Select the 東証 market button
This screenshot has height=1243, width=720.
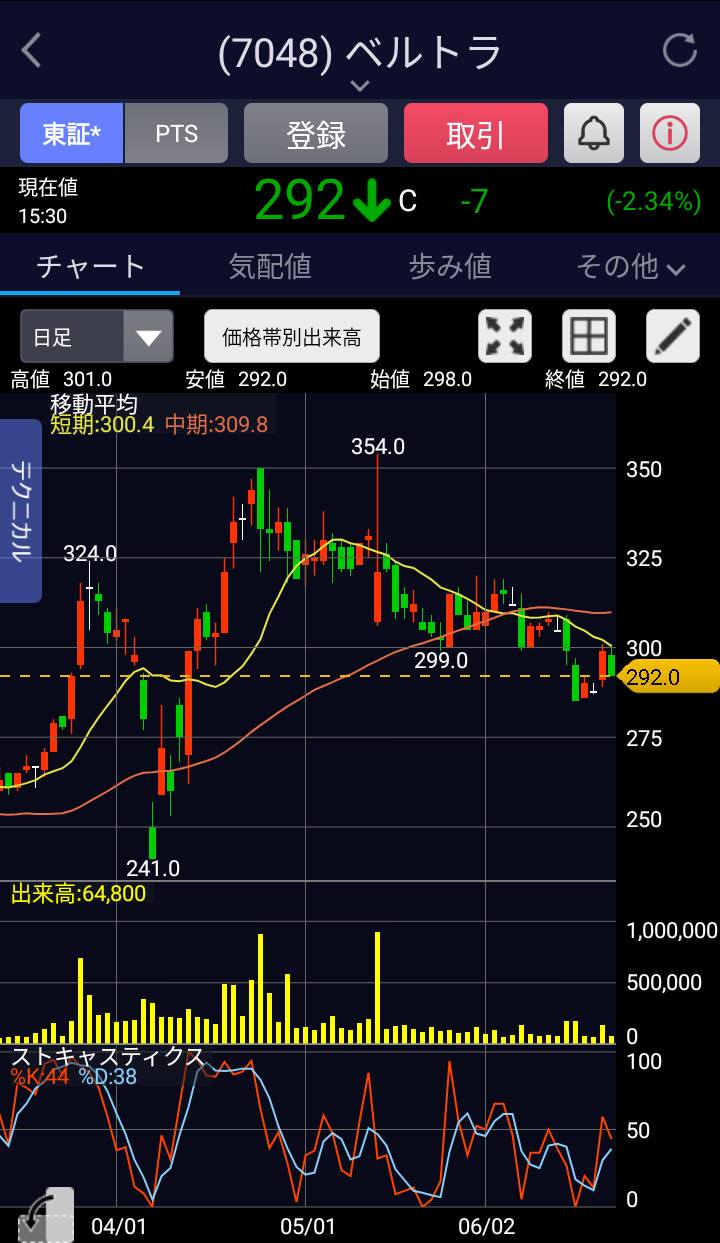(71, 134)
